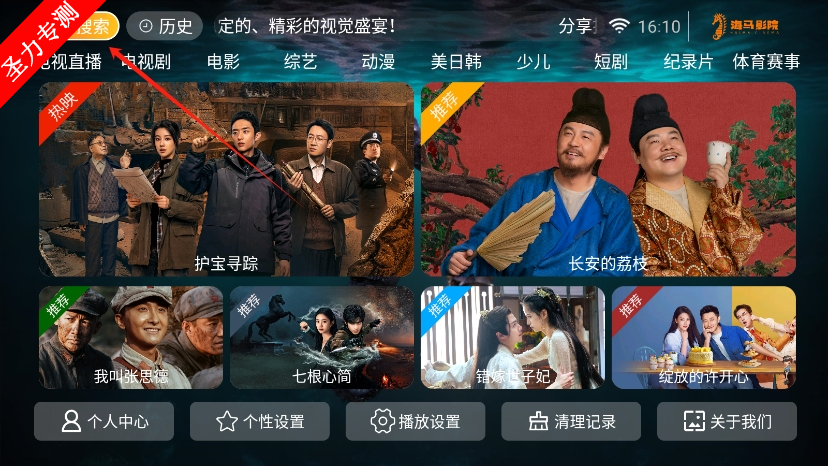The height and width of the screenshot is (466, 828).
Task: Switch to the 电视剧 tab
Action: point(146,61)
